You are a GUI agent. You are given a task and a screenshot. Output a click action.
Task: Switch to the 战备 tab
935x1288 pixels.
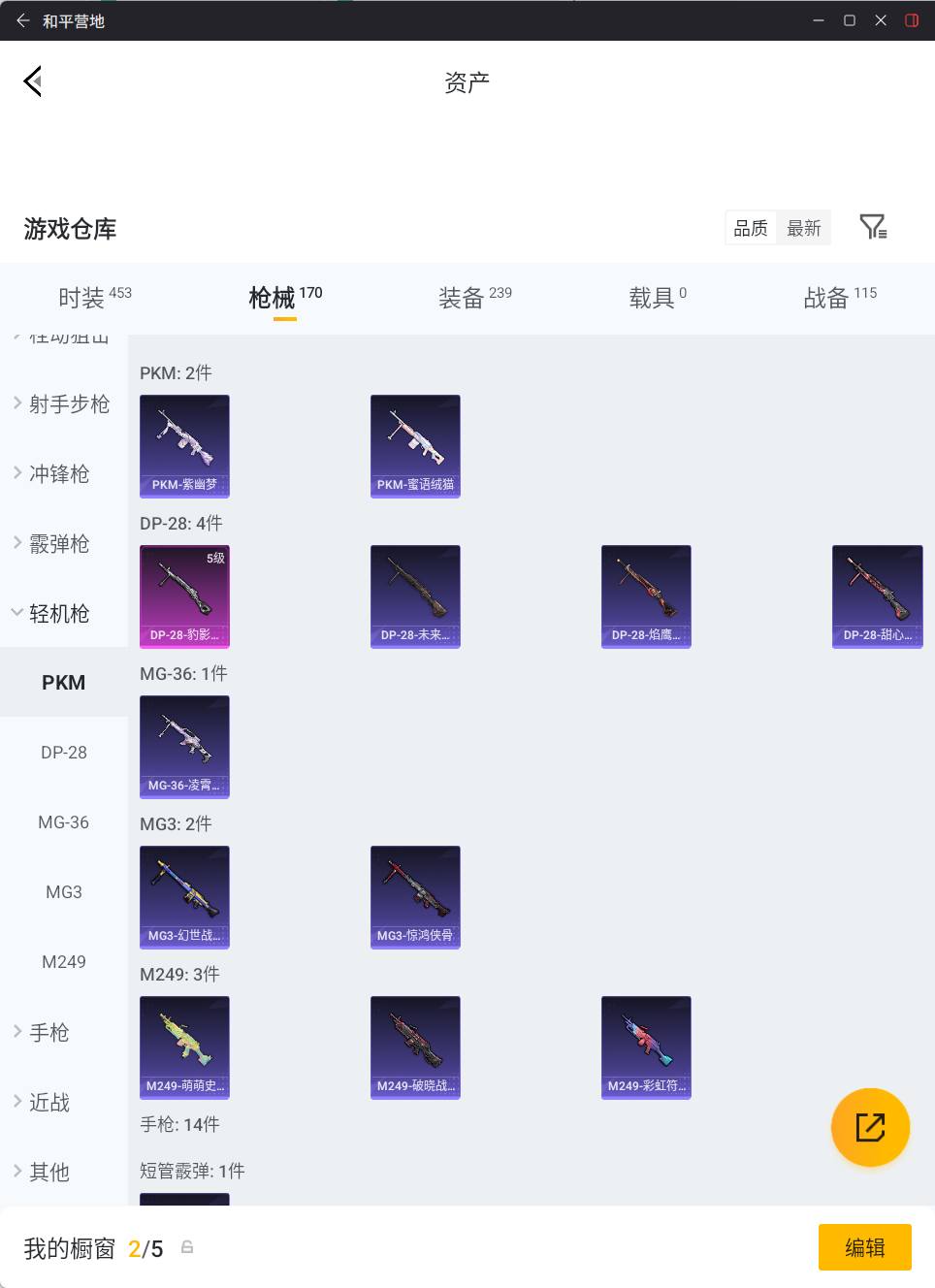[x=832, y=298]
